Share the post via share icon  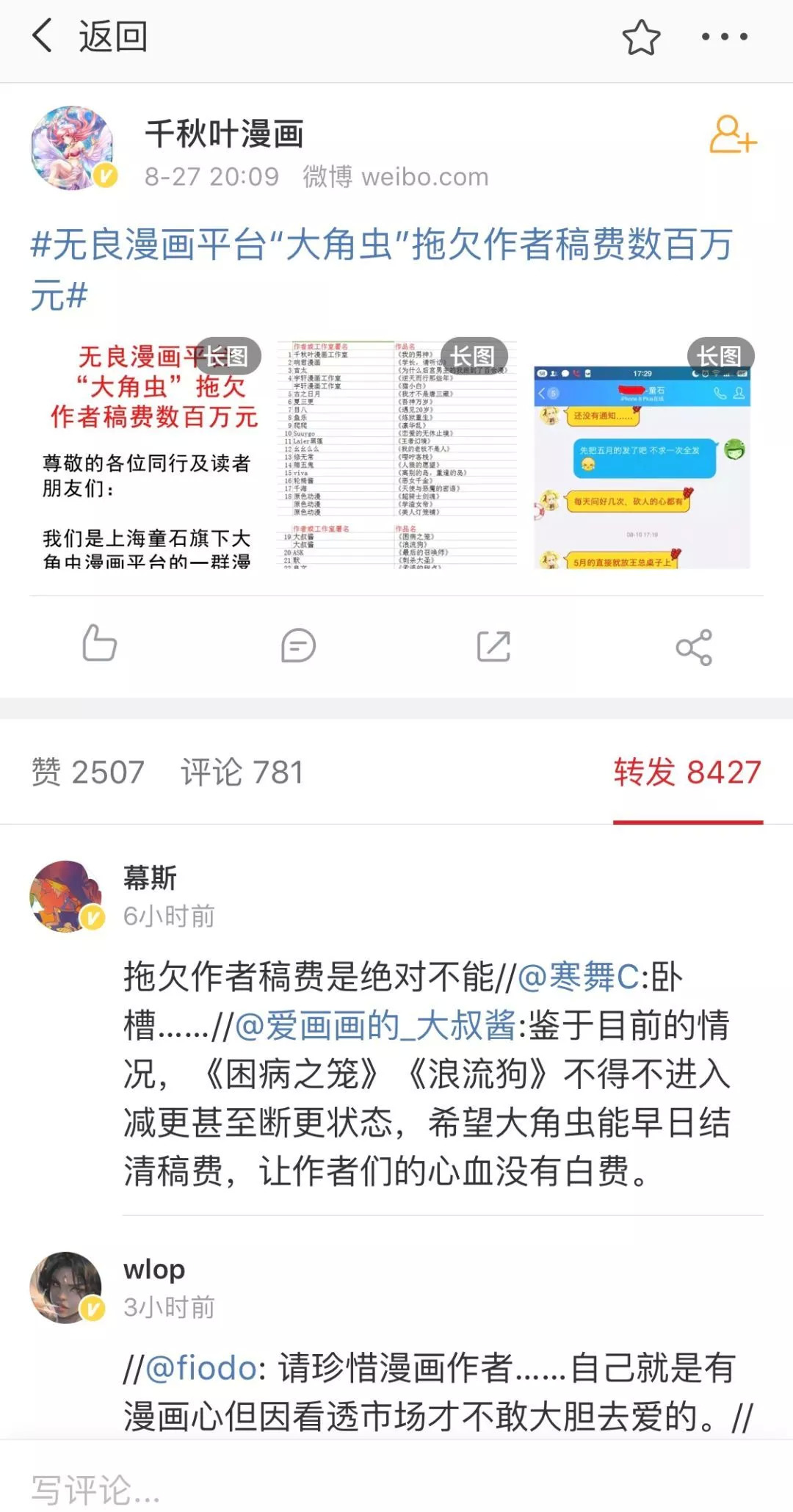pyautogui.click(x=693, y=648)
